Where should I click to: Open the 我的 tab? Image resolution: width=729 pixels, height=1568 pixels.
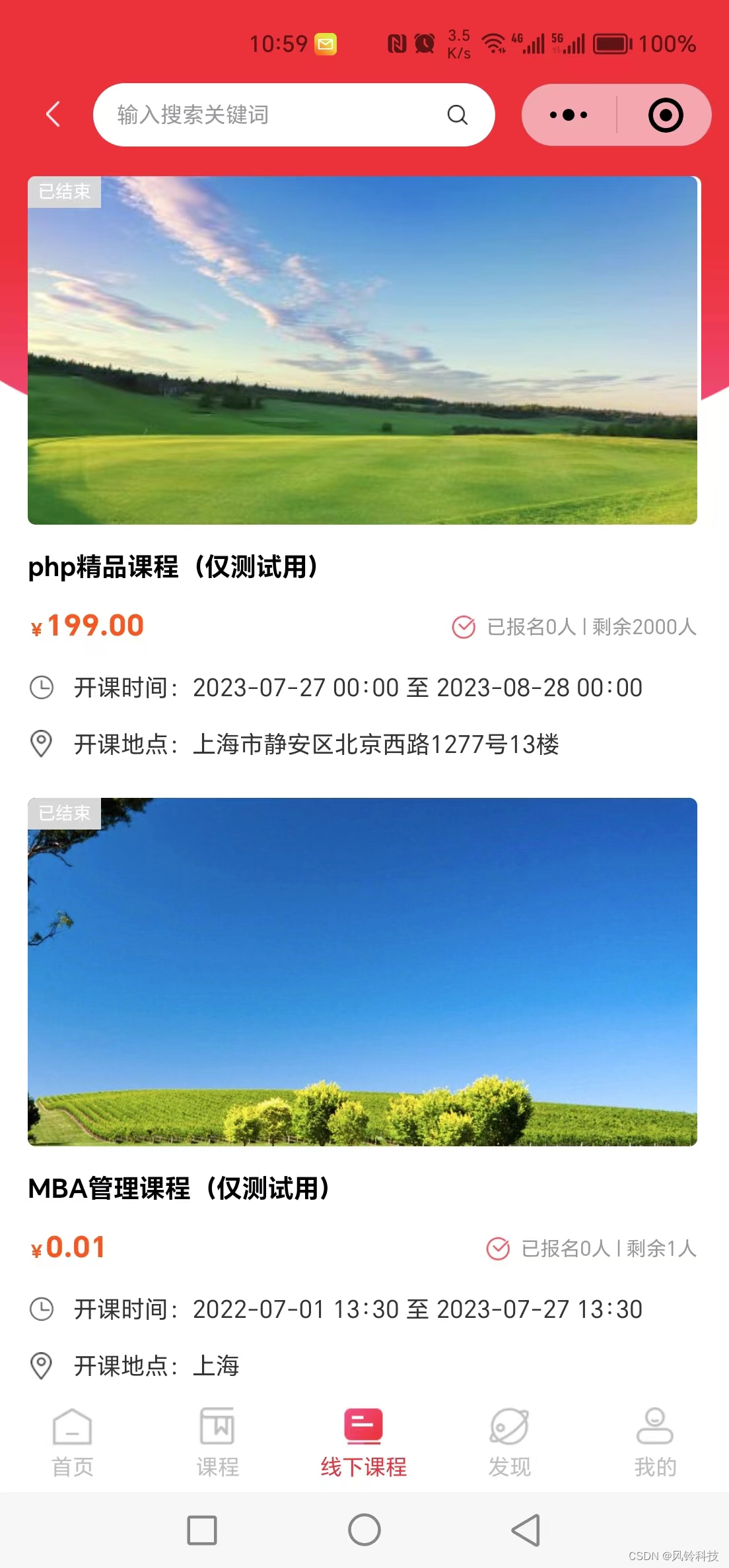pos(655,1443)
